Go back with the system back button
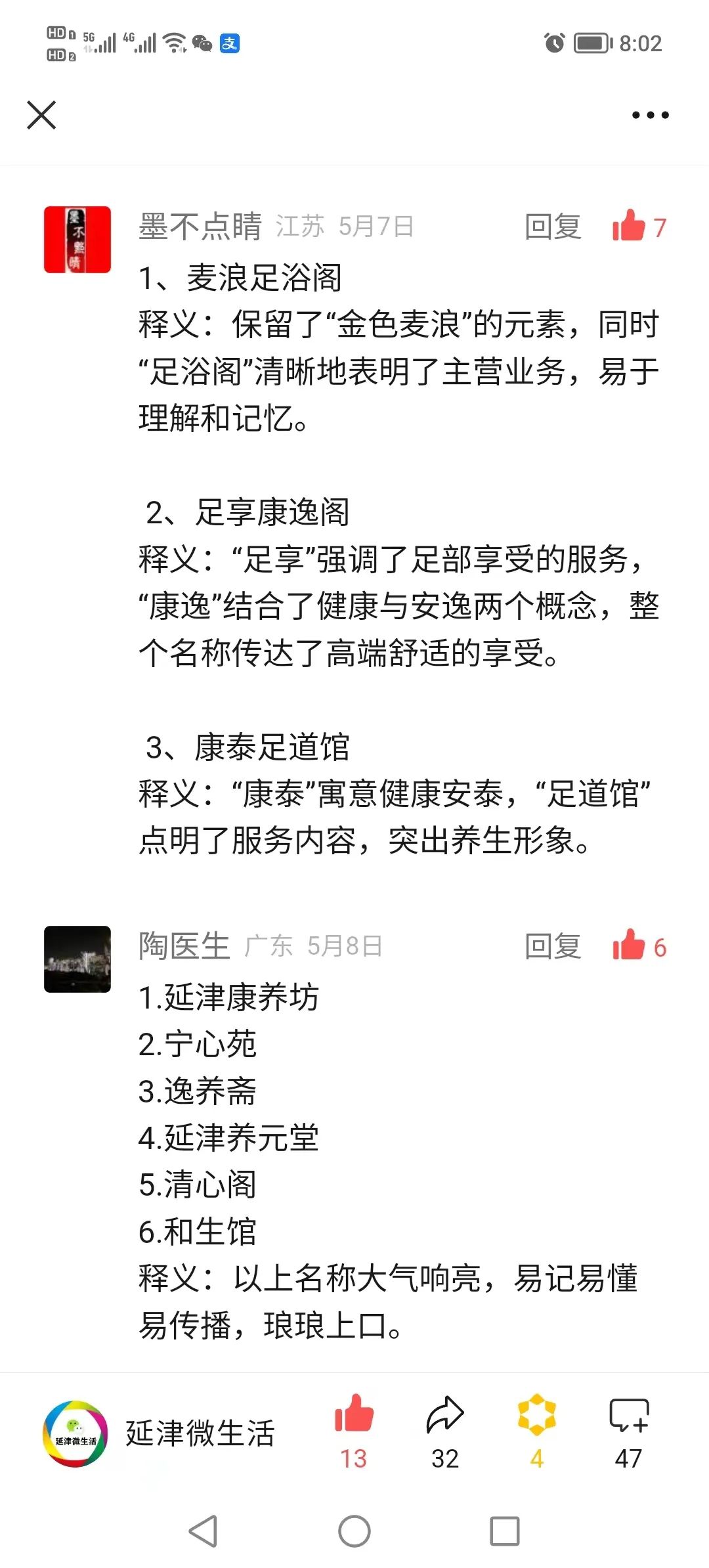709x1568 pixels. coord(203,1531)
